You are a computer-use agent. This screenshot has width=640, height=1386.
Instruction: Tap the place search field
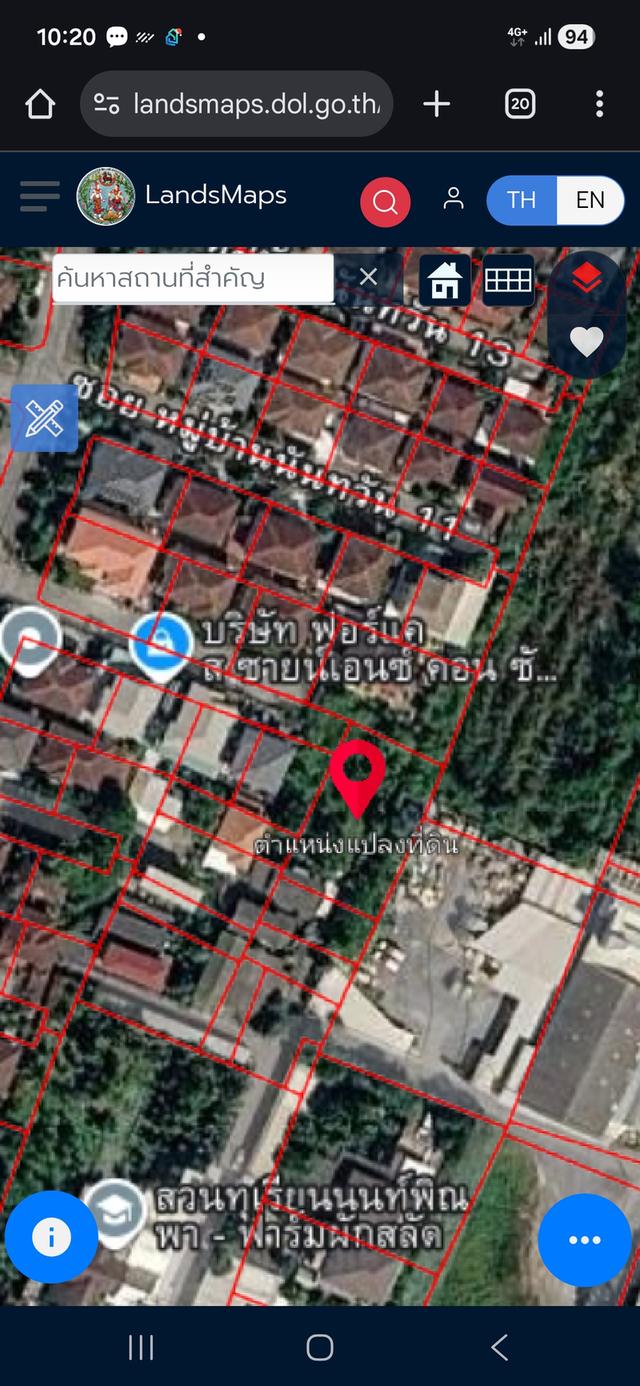coord(192,278)
